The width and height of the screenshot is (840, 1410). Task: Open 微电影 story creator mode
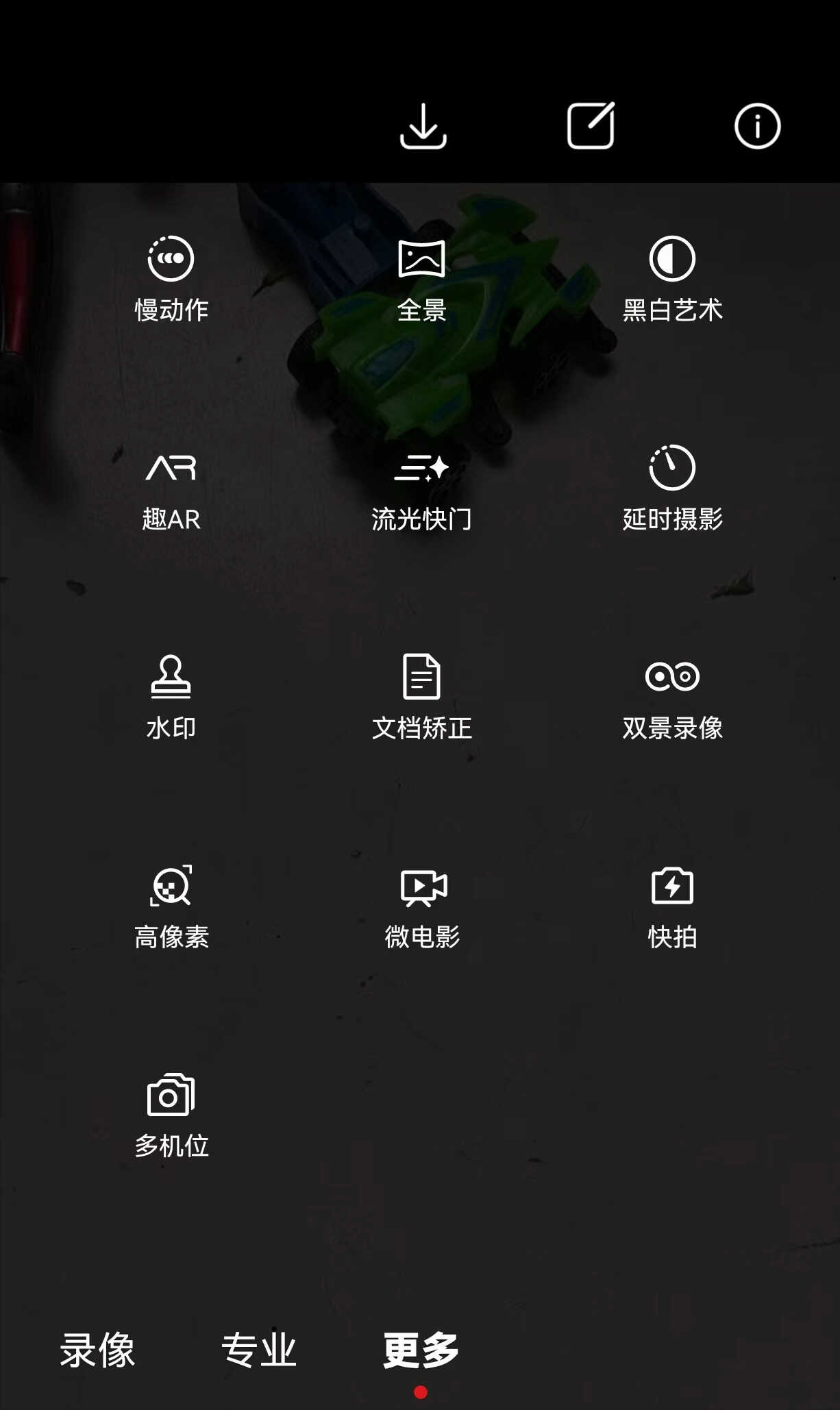421,906
